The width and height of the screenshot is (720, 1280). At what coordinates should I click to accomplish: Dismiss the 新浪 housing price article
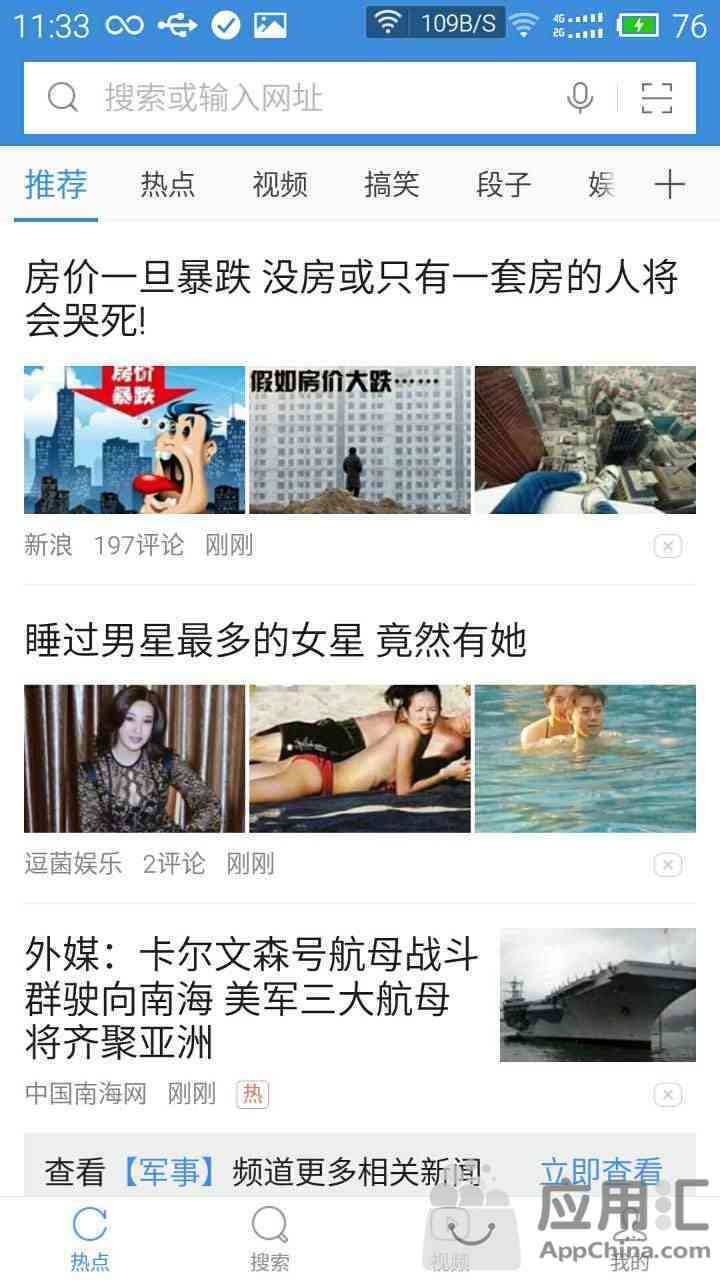tap(668, 546)
